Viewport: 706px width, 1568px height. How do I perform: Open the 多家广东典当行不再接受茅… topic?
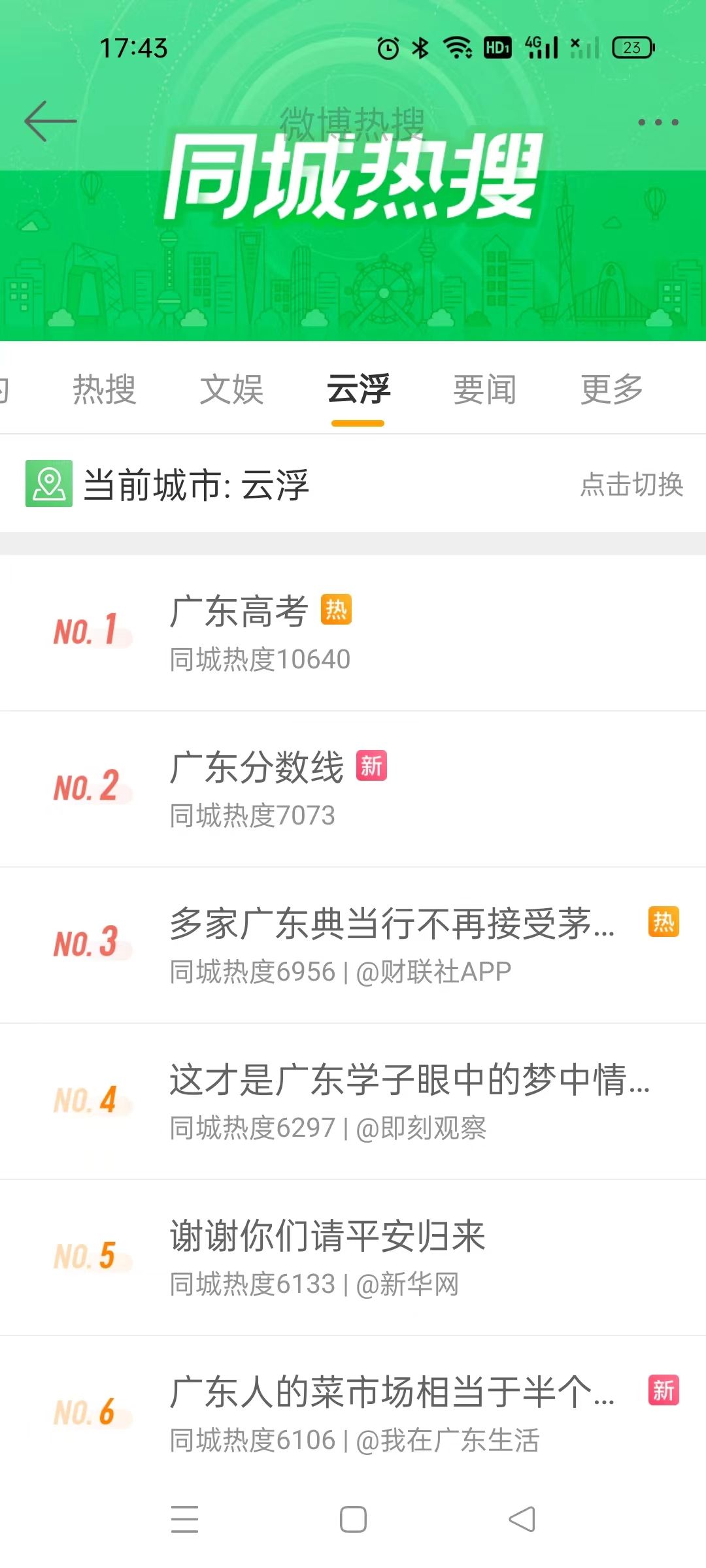coord(353,945)
